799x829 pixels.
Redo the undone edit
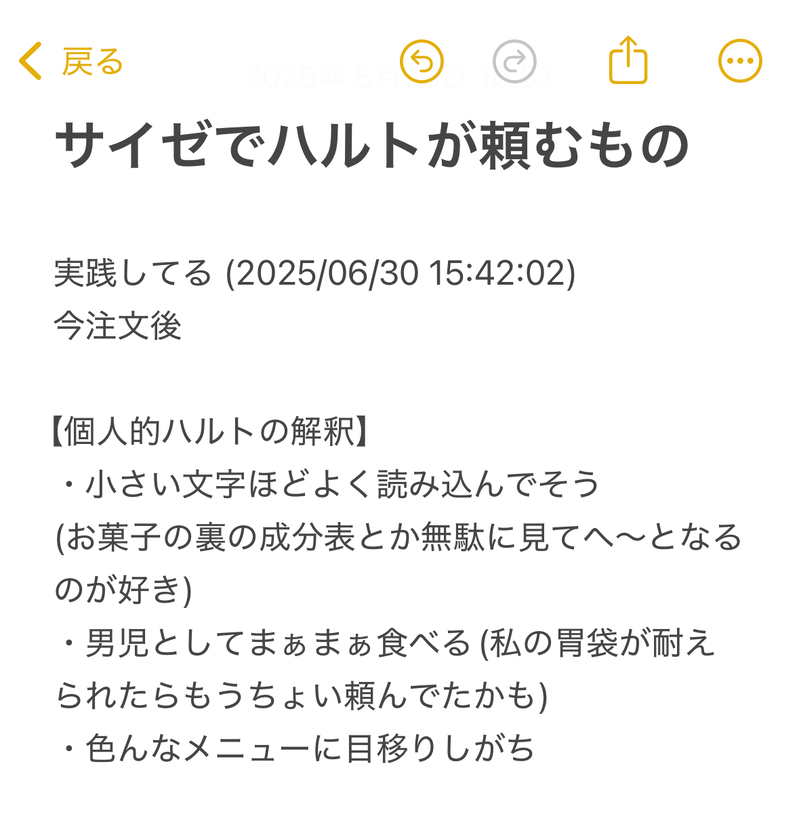click(x=515, y=62)
